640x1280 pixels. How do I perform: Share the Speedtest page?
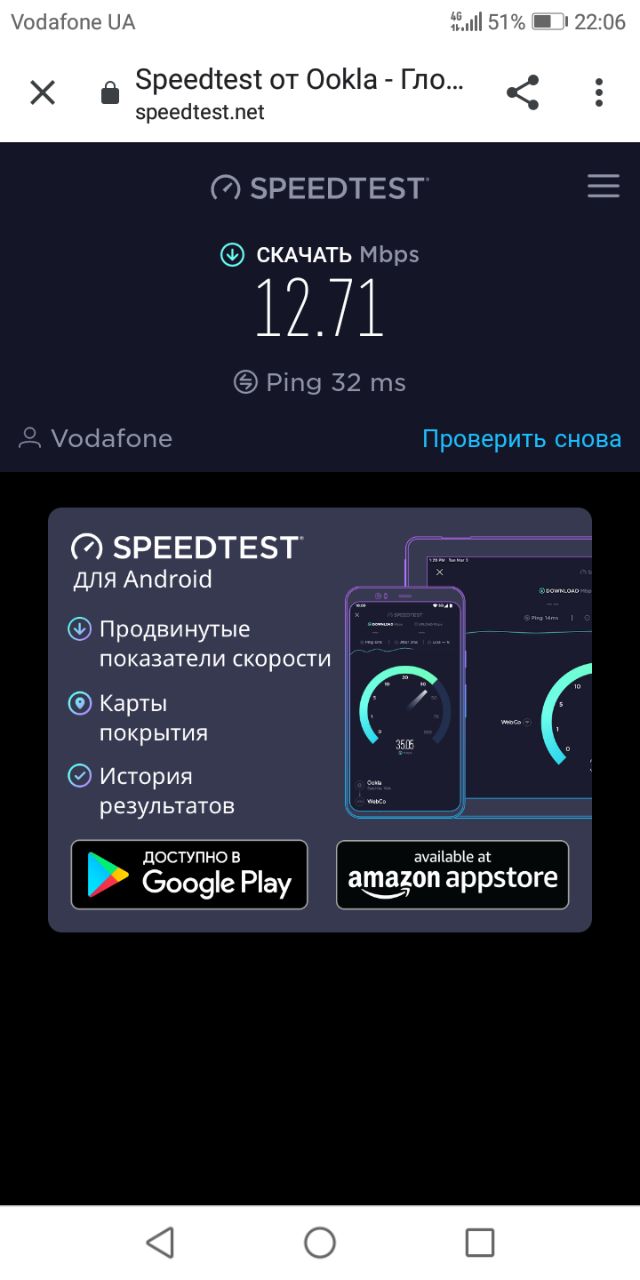pos(522,93)
